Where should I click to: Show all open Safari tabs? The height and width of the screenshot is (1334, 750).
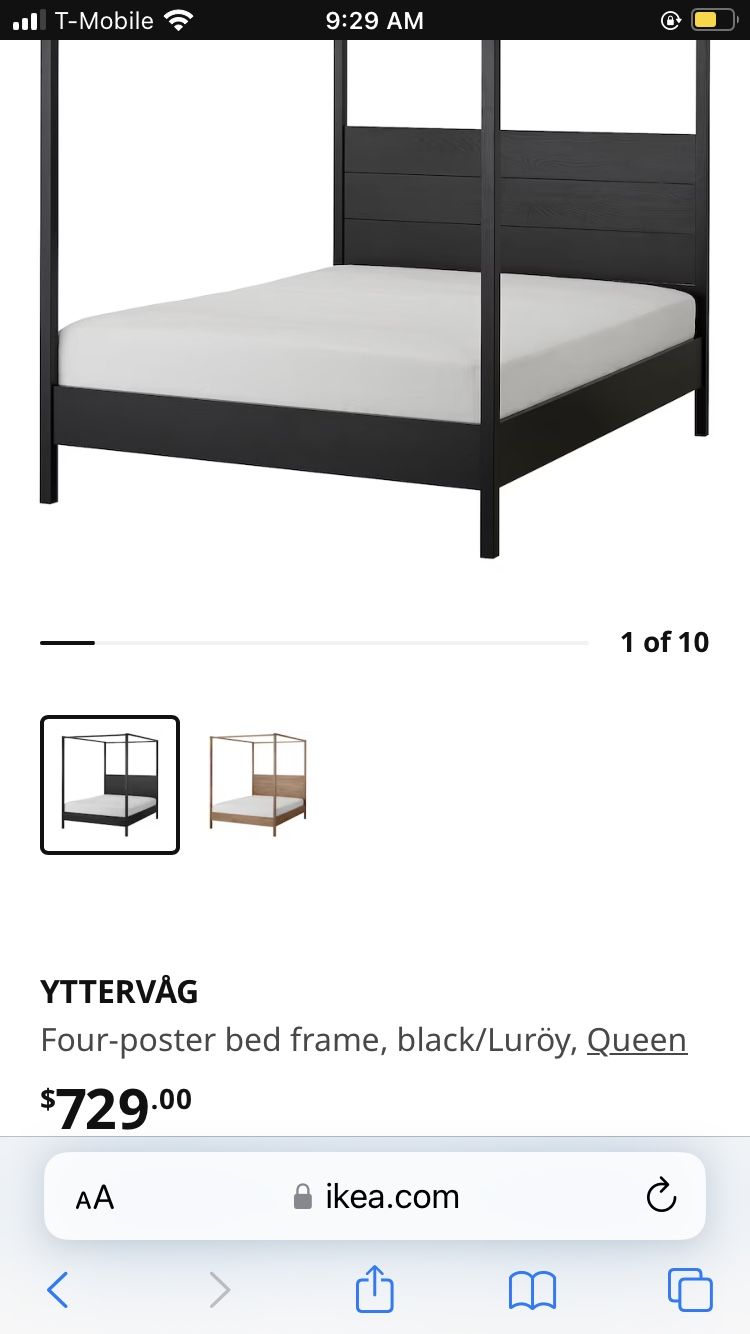(x=690, y=1290)
